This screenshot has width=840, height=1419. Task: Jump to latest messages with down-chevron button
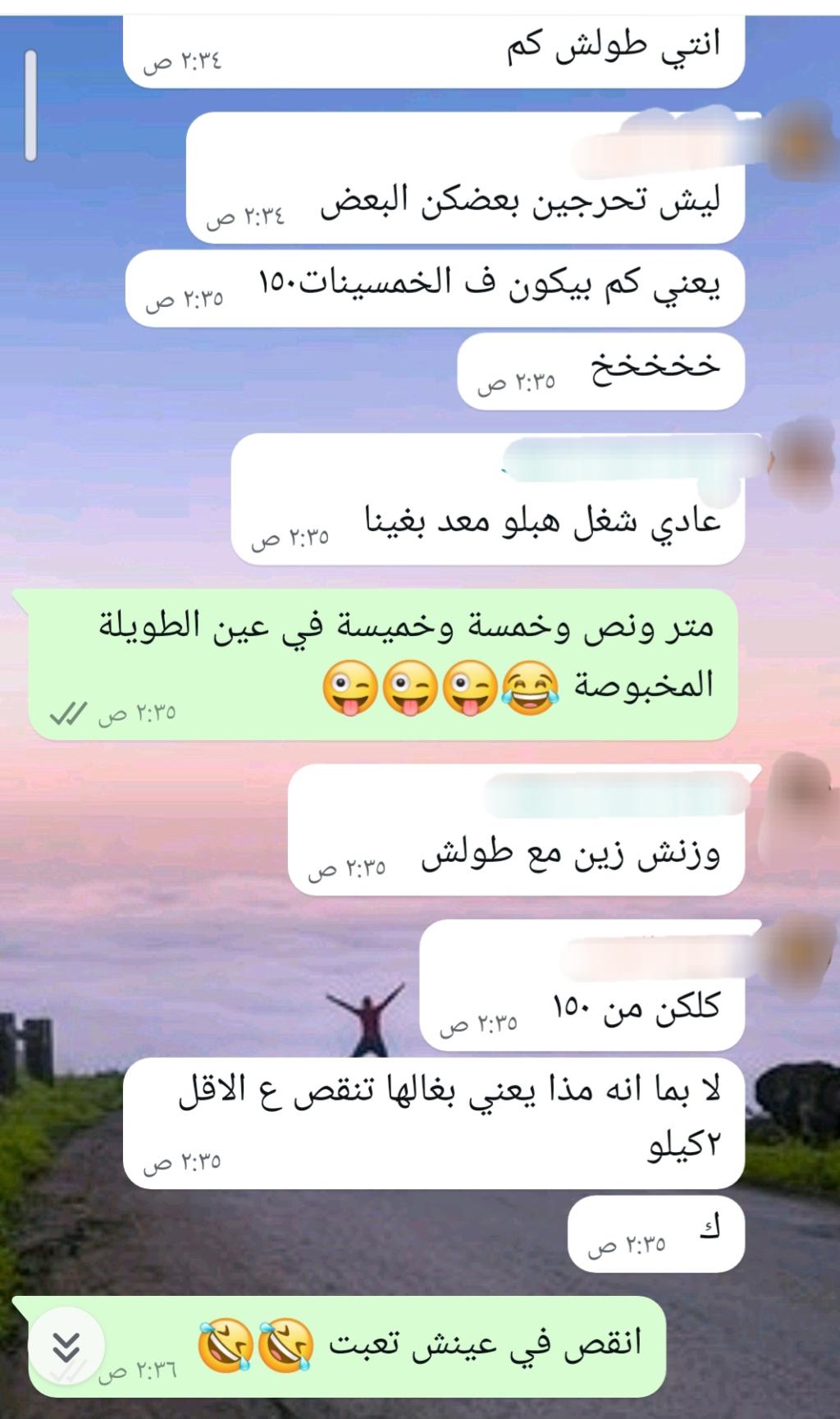(x=66, y=1347)
